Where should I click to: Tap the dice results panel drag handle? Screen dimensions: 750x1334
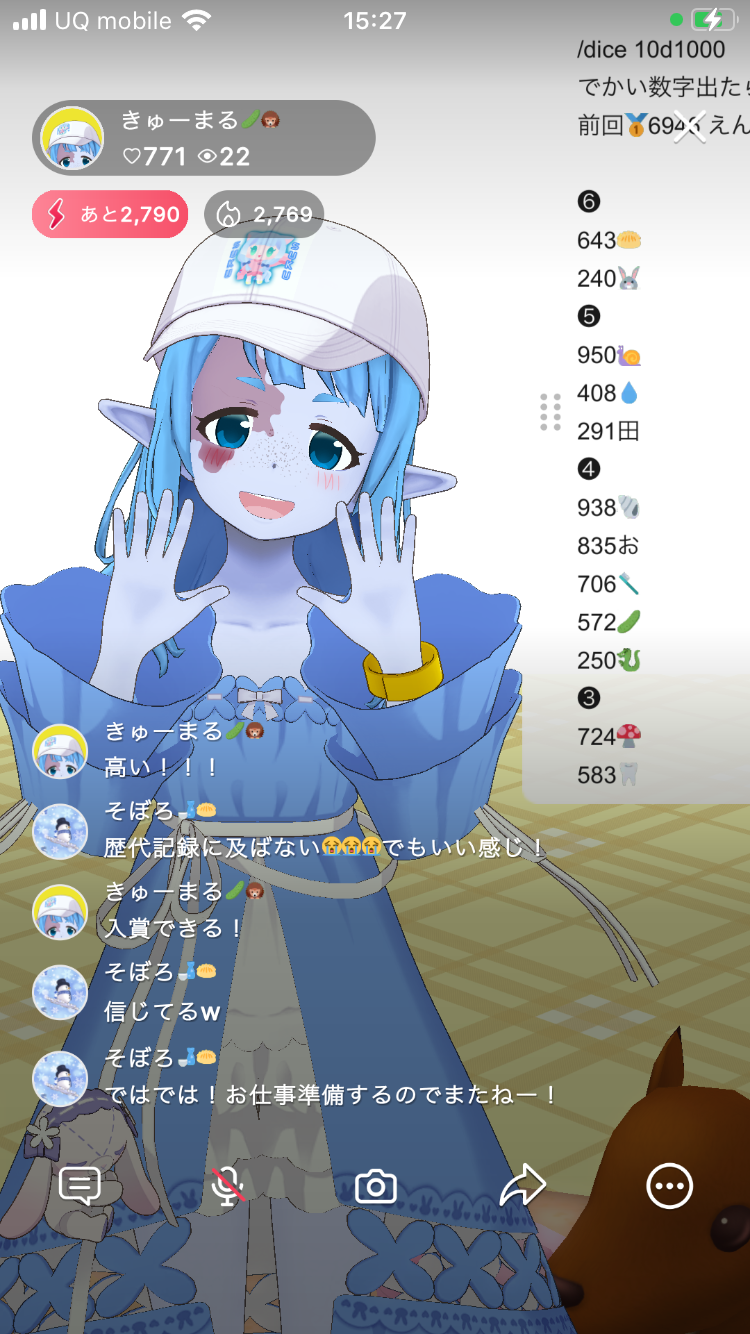click(x=550, y=412)
